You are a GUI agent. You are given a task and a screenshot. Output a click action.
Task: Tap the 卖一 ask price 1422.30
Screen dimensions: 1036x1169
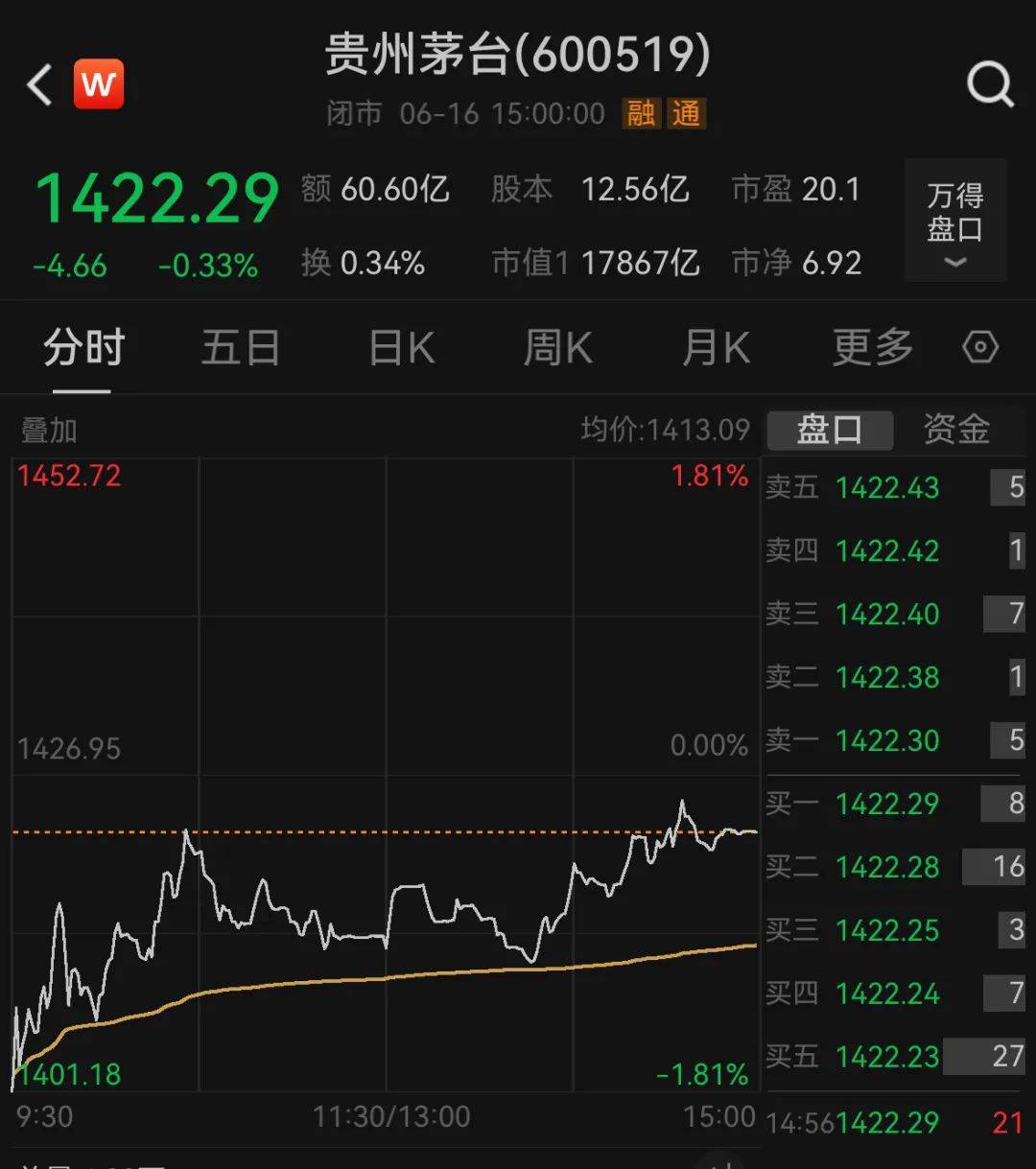(x=886, y=740)
